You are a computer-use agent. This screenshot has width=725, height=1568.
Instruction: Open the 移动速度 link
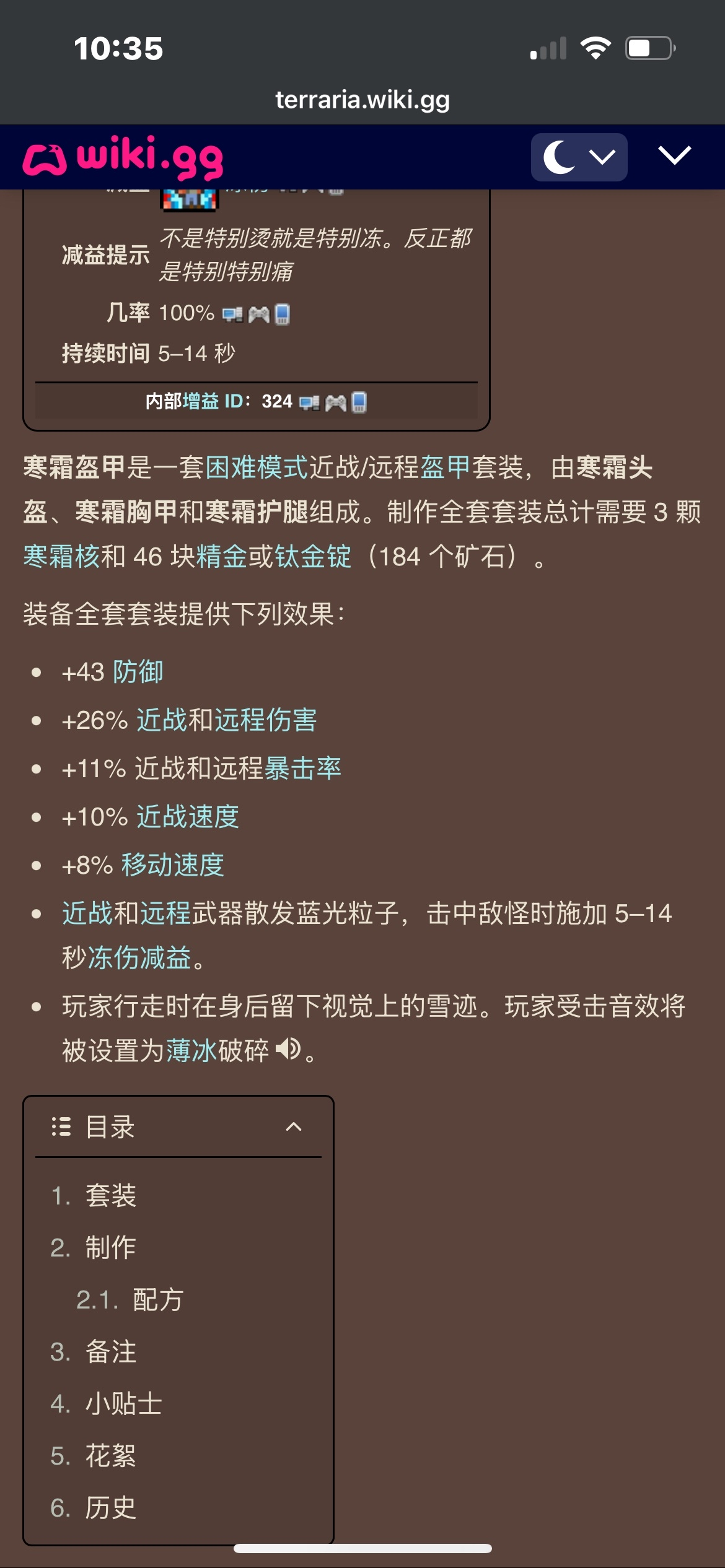[x=172, y=865]
